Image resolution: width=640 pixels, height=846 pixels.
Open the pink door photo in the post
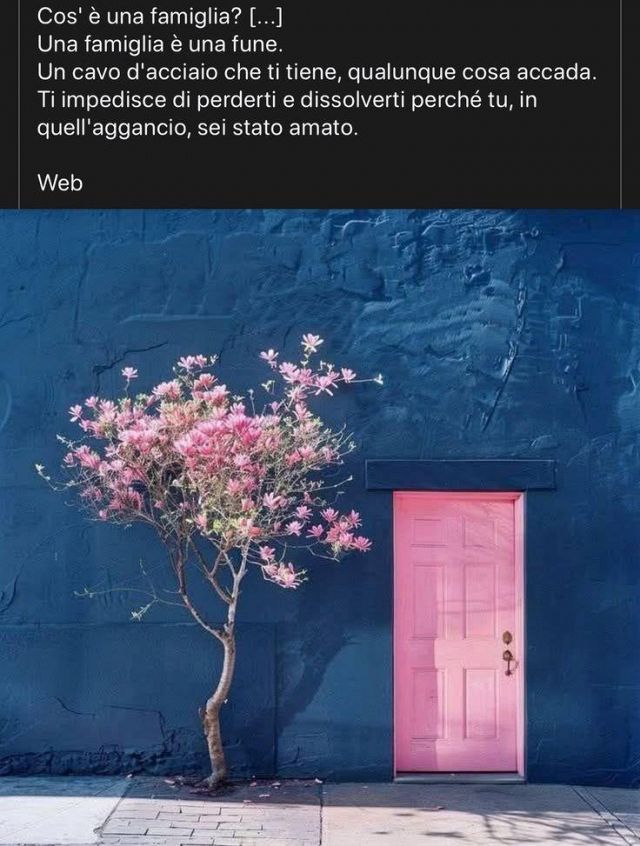[320, 527]
